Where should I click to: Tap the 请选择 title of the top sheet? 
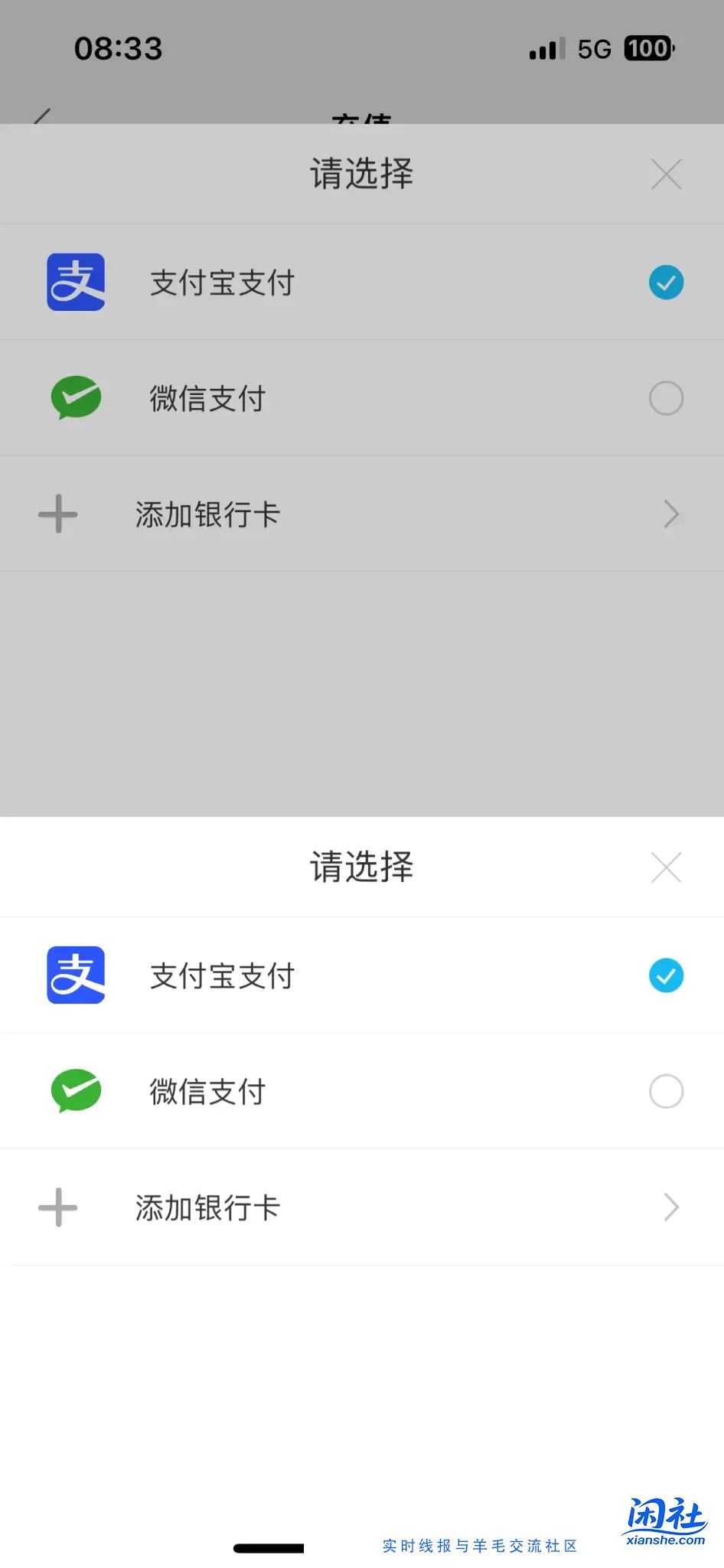point(361,174)
